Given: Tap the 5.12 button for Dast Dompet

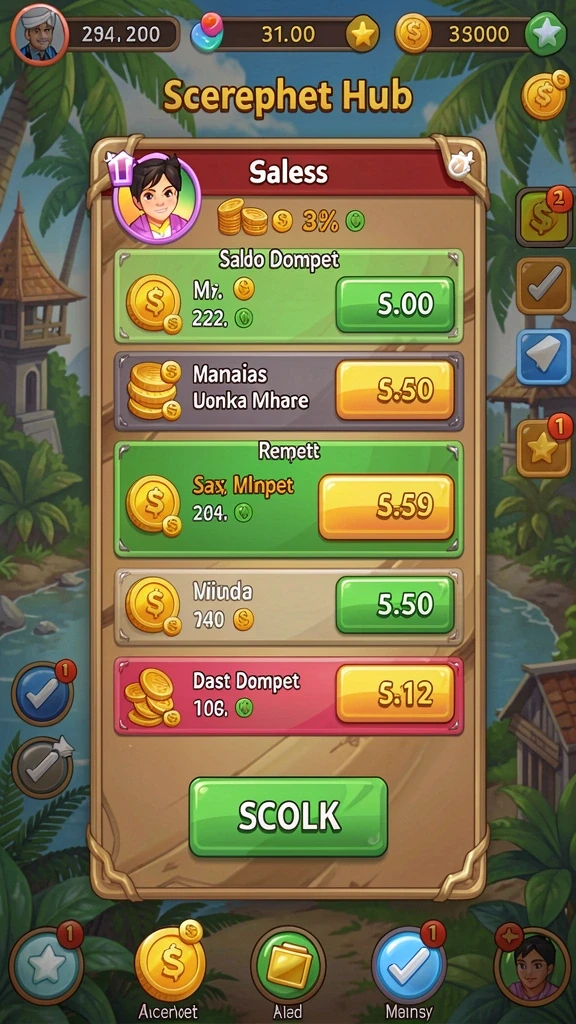Looking at the screenshot, I should point(395,694).
